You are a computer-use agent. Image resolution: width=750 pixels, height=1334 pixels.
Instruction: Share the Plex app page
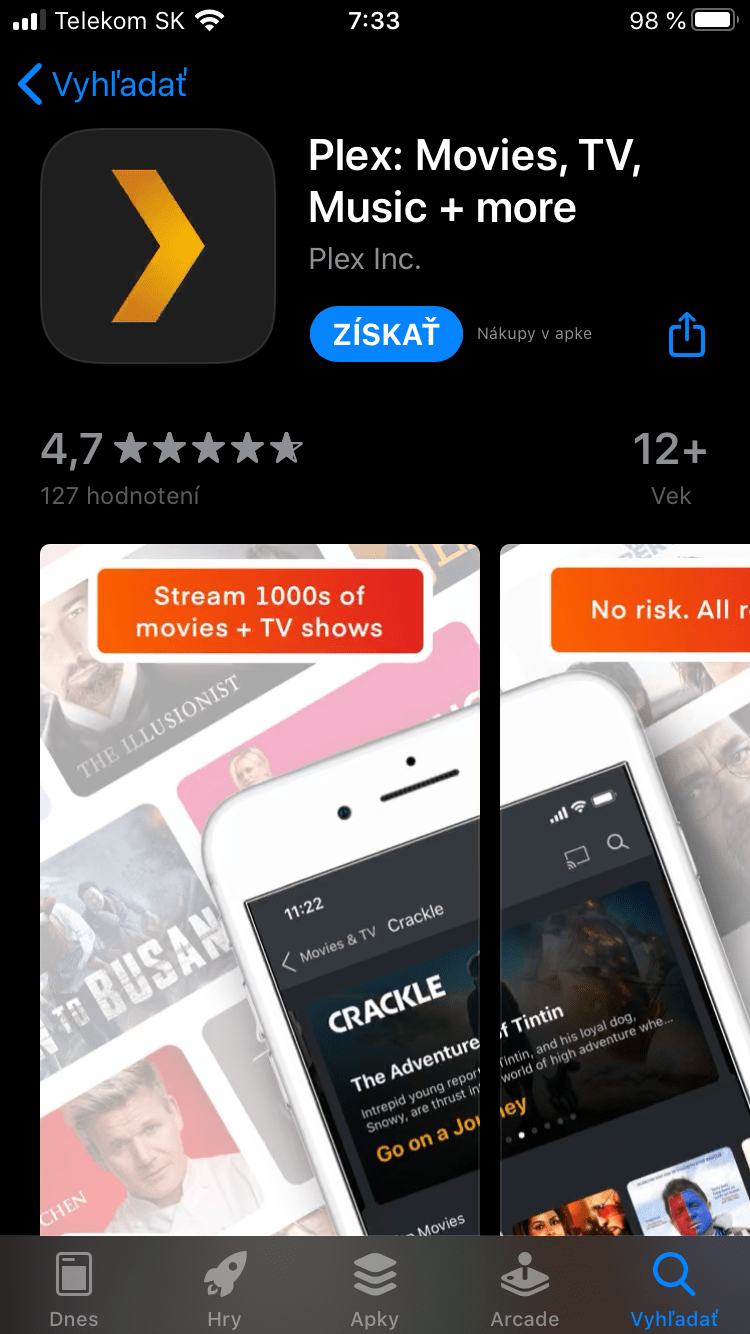click(686, 334)
